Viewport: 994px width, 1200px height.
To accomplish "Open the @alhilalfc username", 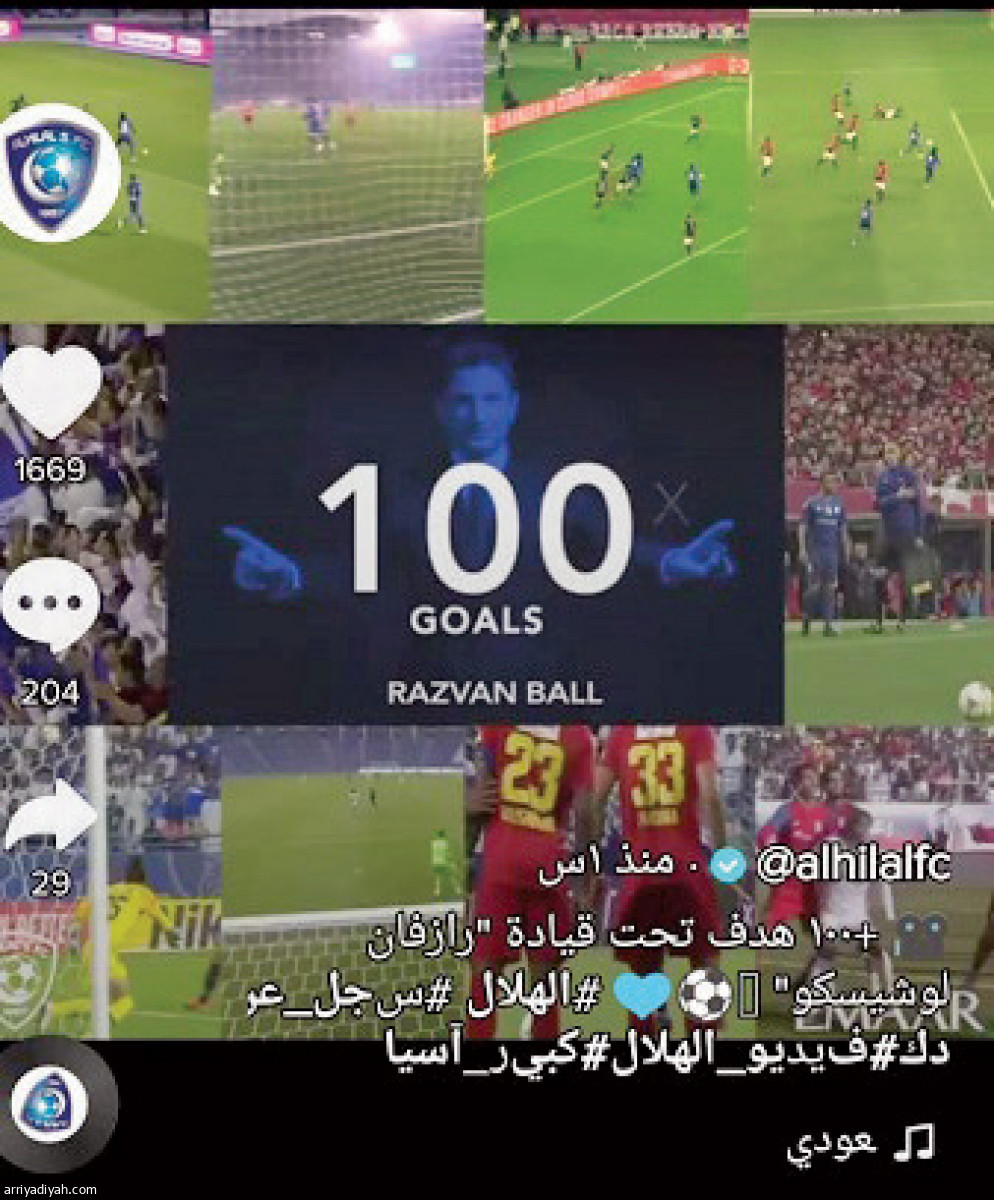I will tap(852, 866).
